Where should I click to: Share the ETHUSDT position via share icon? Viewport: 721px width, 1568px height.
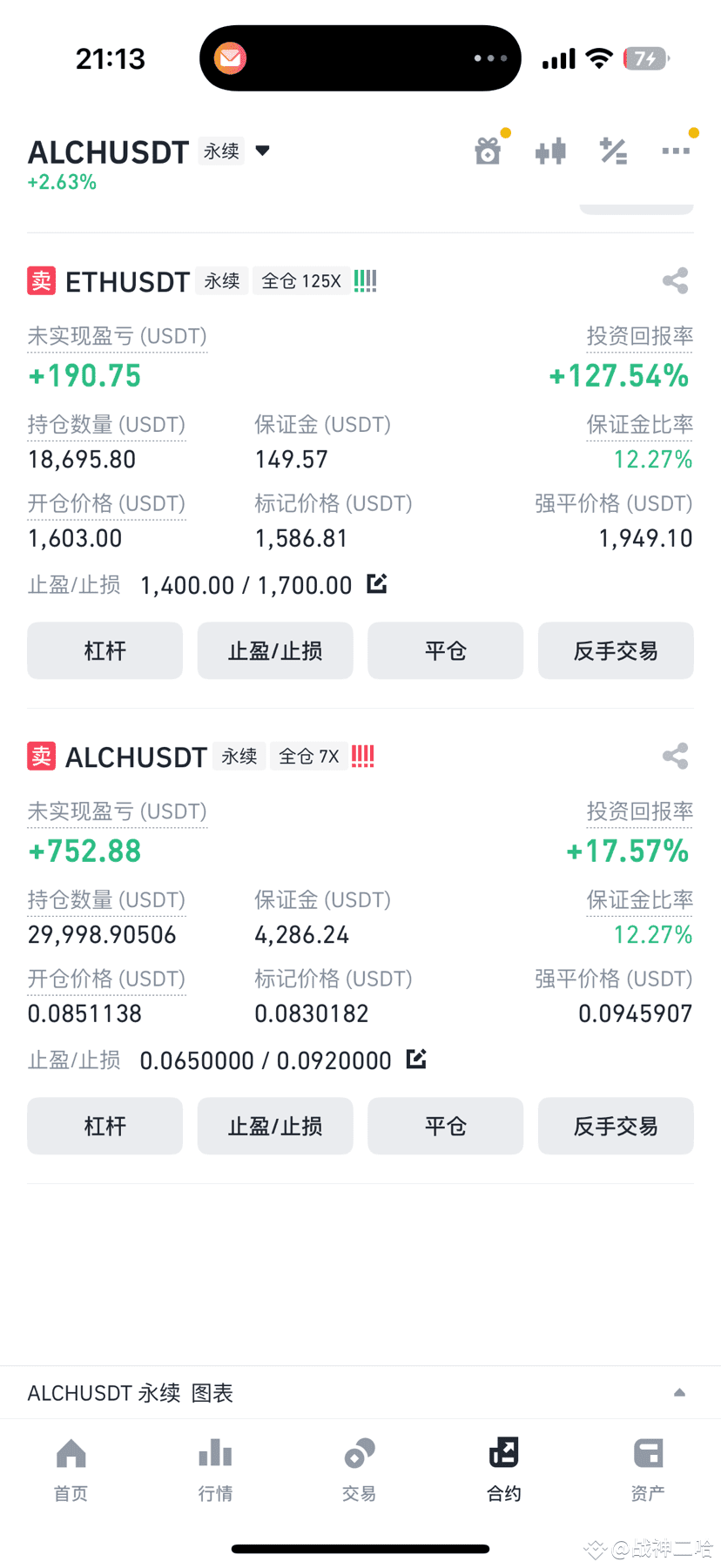[x=675, y=280]
